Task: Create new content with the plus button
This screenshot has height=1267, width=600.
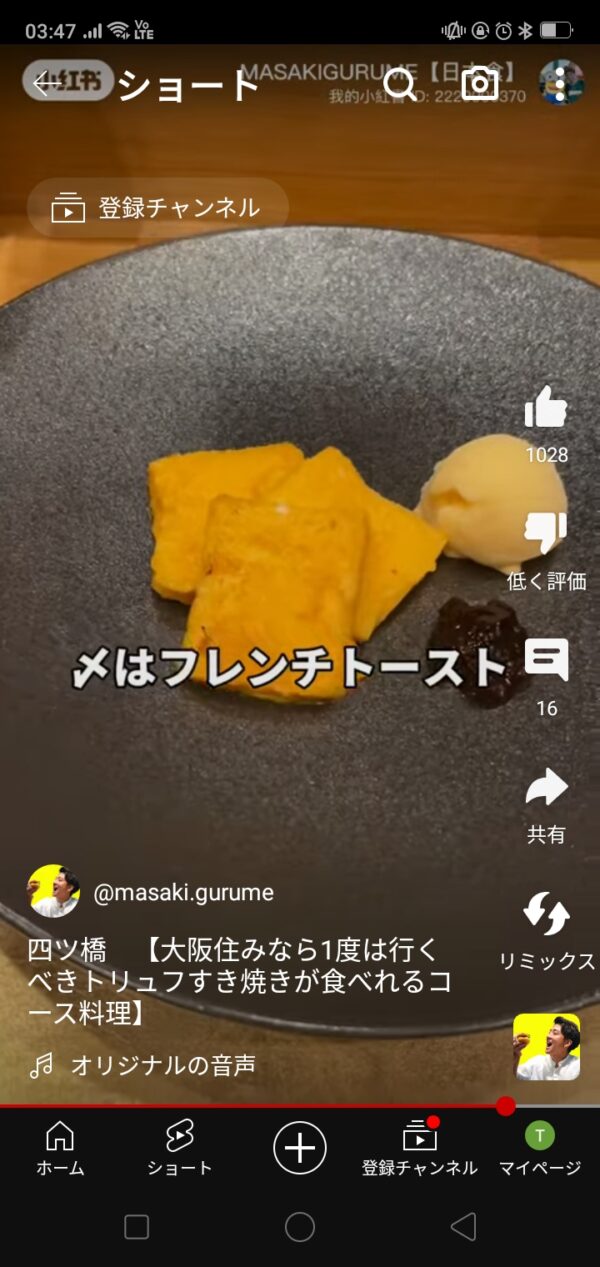Action: 300,1147
